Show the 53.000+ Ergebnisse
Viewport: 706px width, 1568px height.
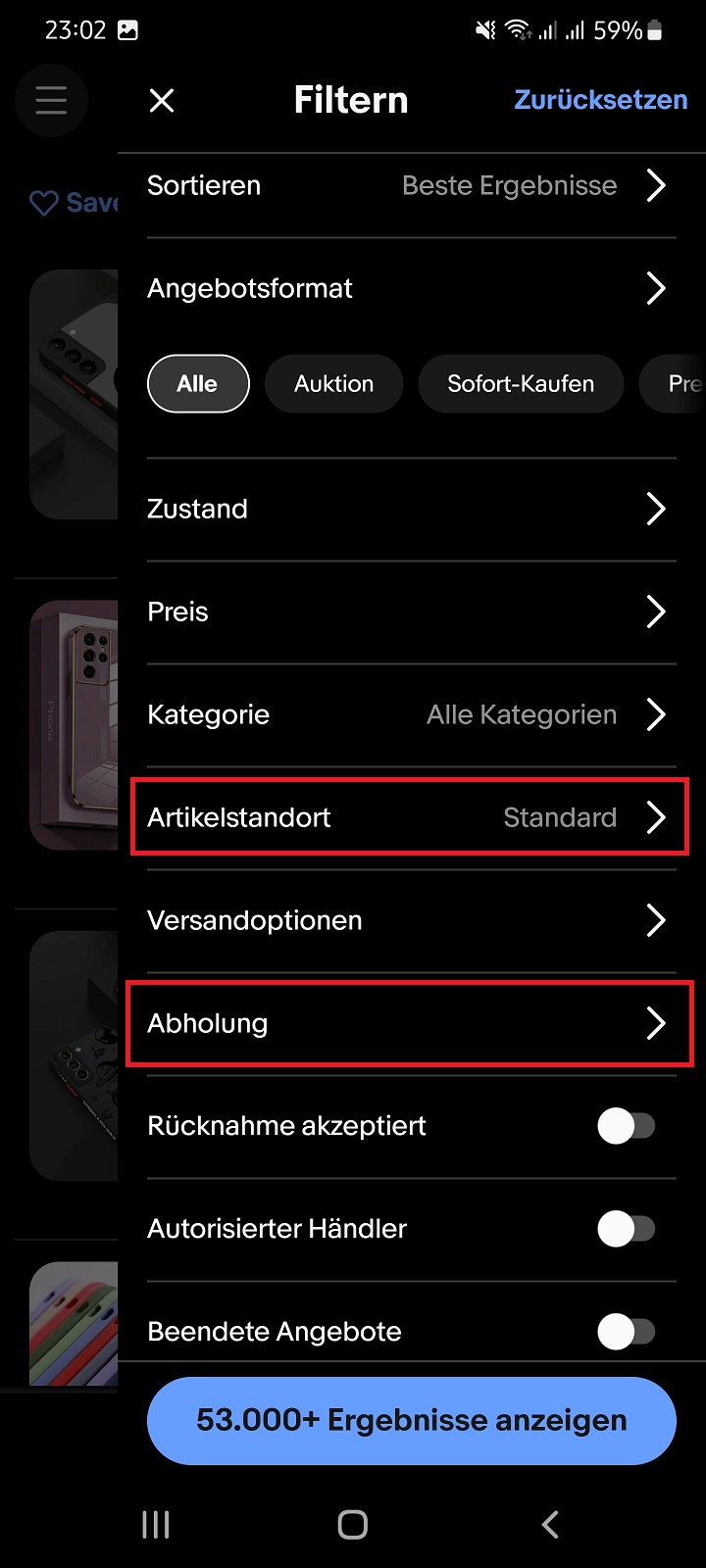[412, 1420]
